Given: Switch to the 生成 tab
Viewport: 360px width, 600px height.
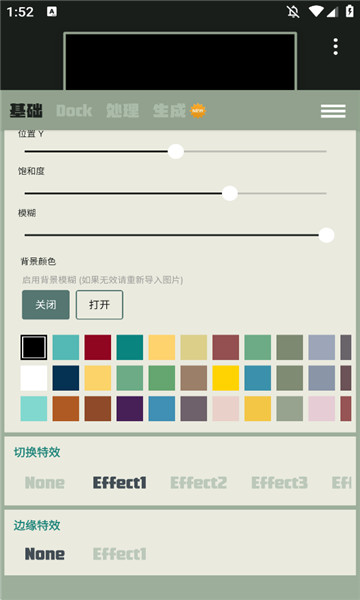Looking at the screenshot, I should point(169,111).
